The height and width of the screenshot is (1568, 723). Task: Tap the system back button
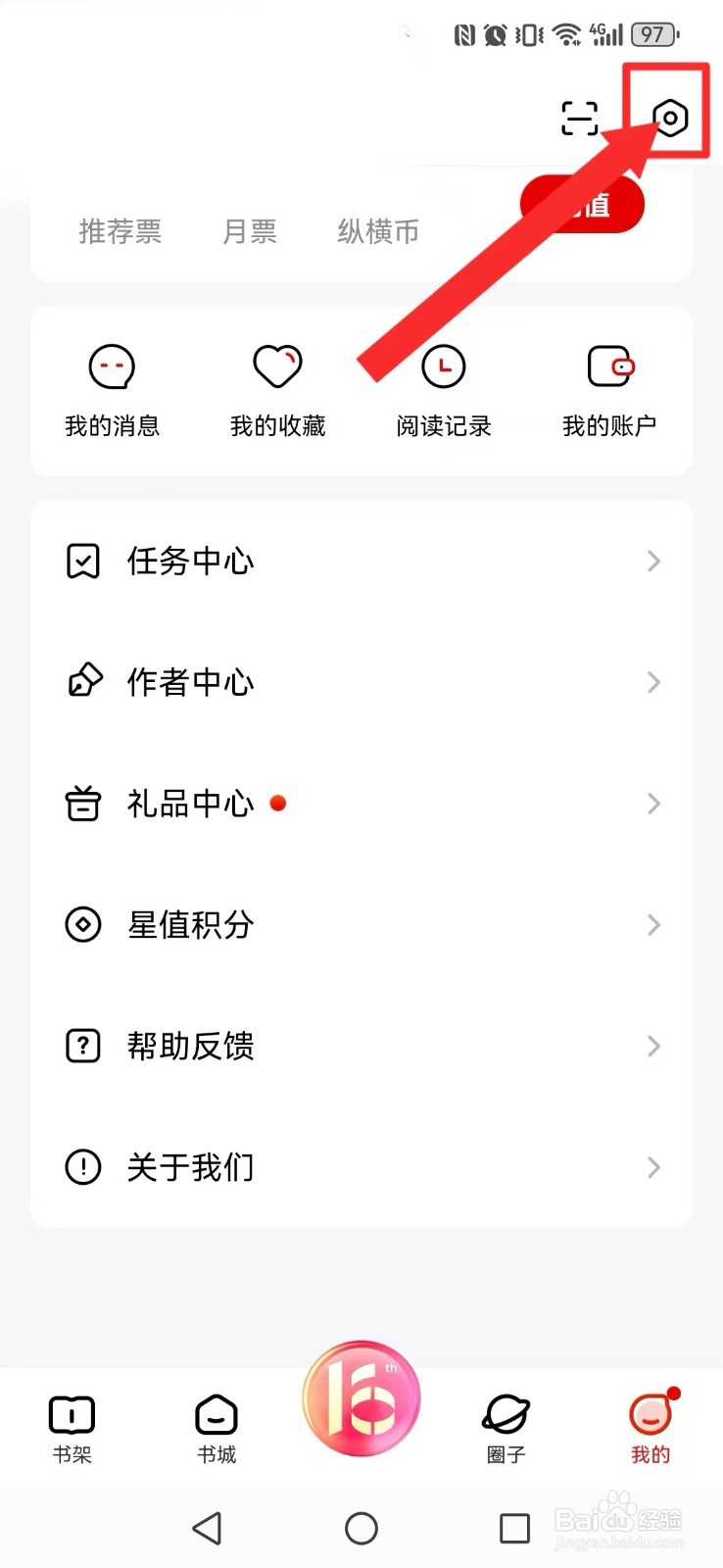click(207, 1528)
